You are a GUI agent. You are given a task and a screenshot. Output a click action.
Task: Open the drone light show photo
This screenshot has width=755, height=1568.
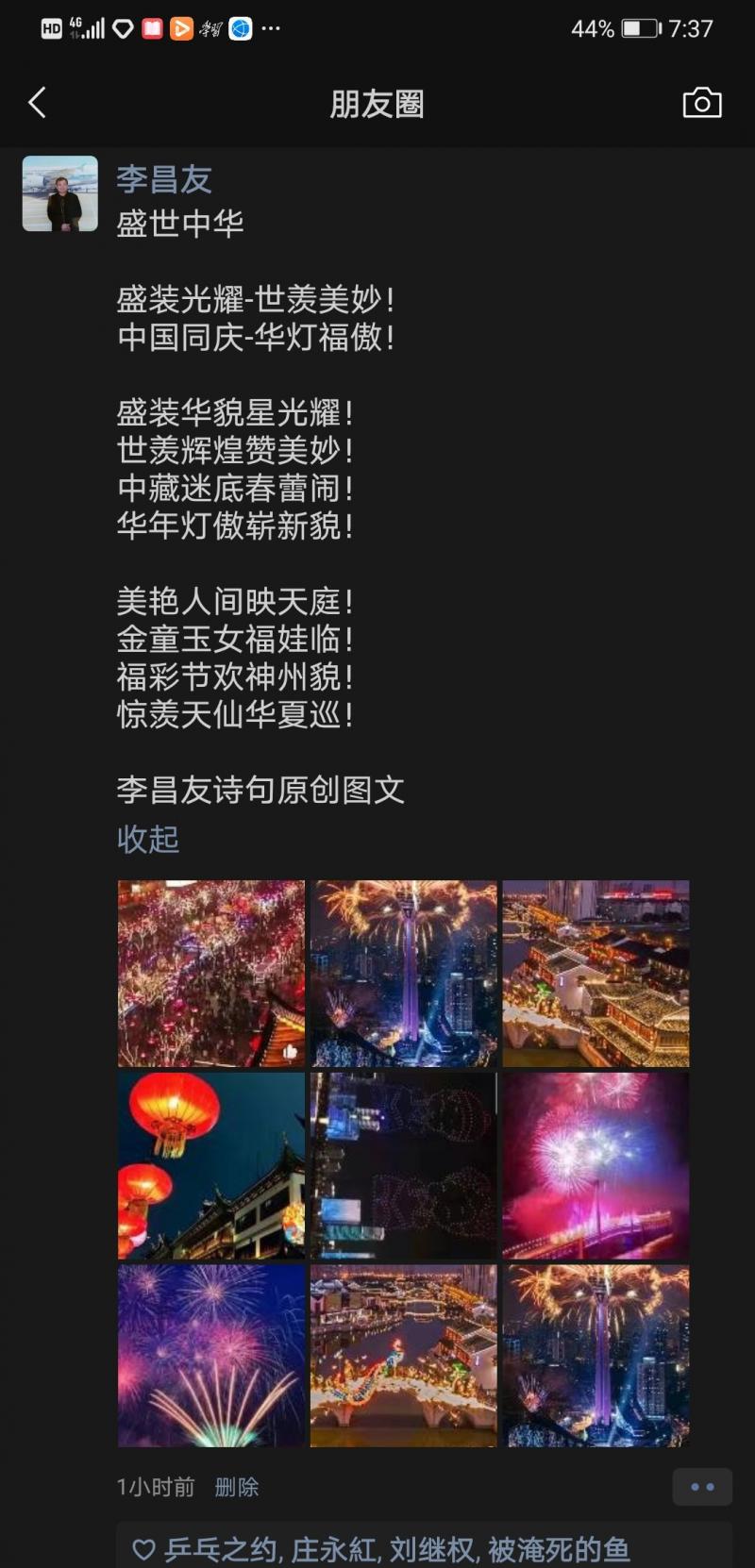(404, 1165)
